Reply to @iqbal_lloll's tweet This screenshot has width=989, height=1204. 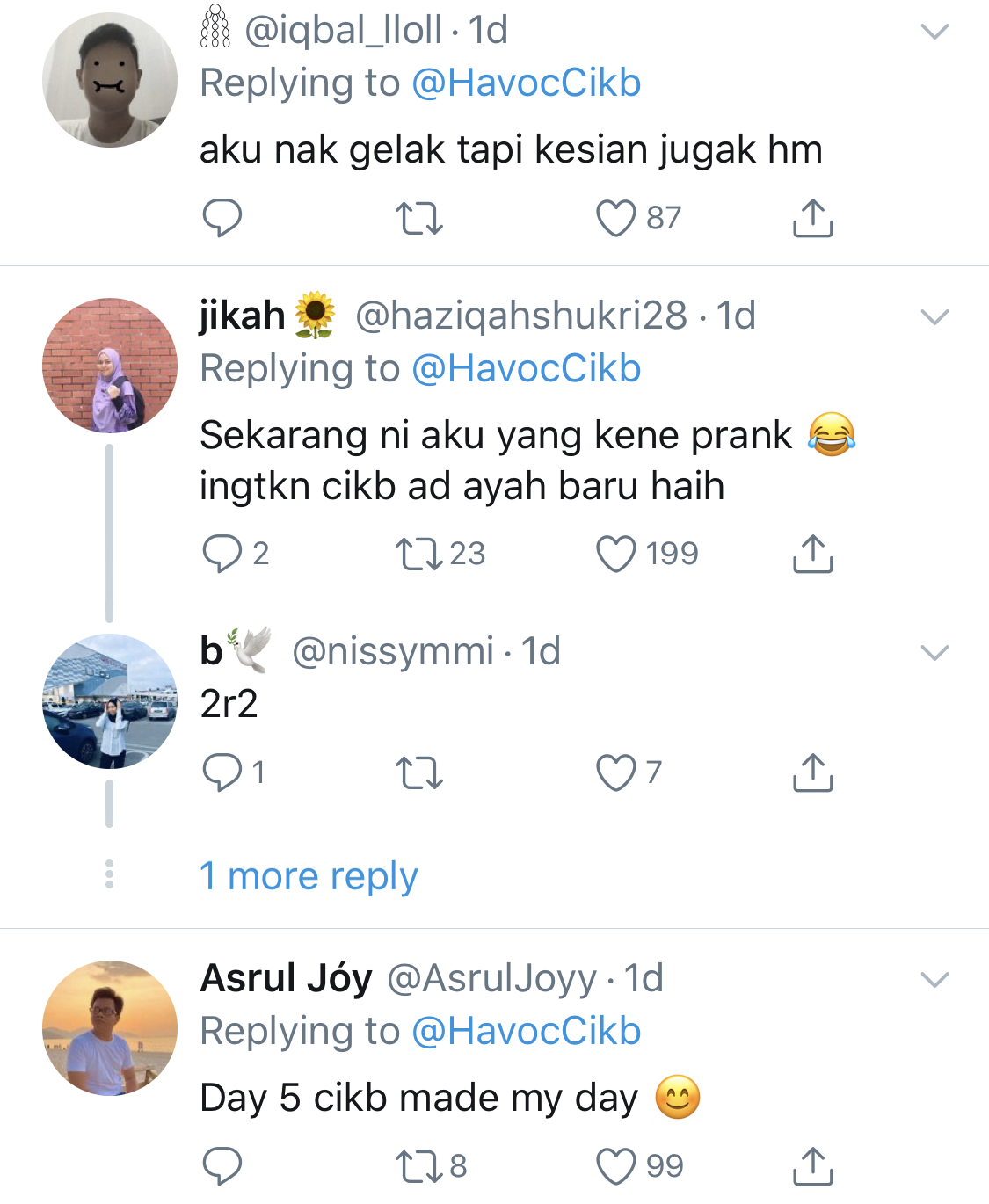[x=222, y=218]
